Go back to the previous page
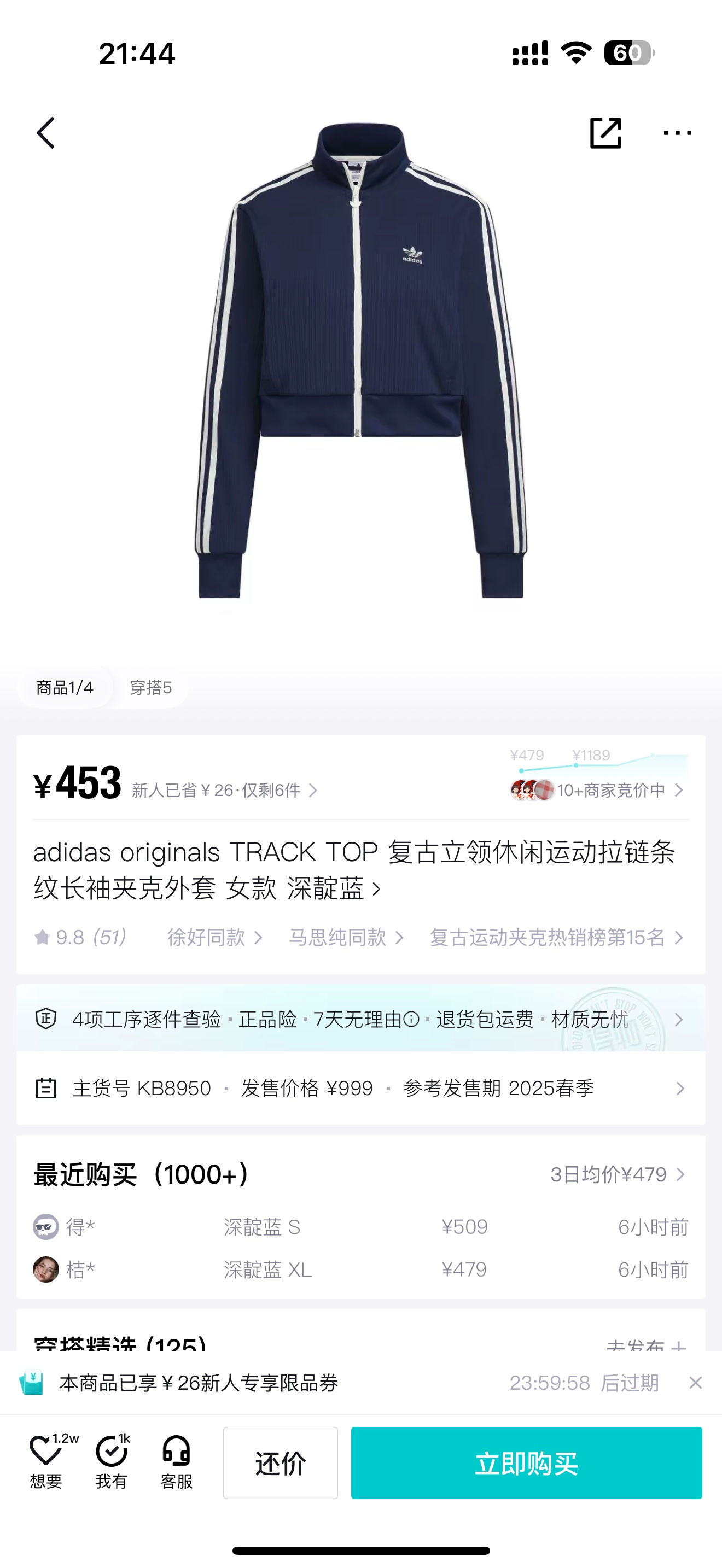The height and width of the screenshot is (1568, 722). click(46, 133)
